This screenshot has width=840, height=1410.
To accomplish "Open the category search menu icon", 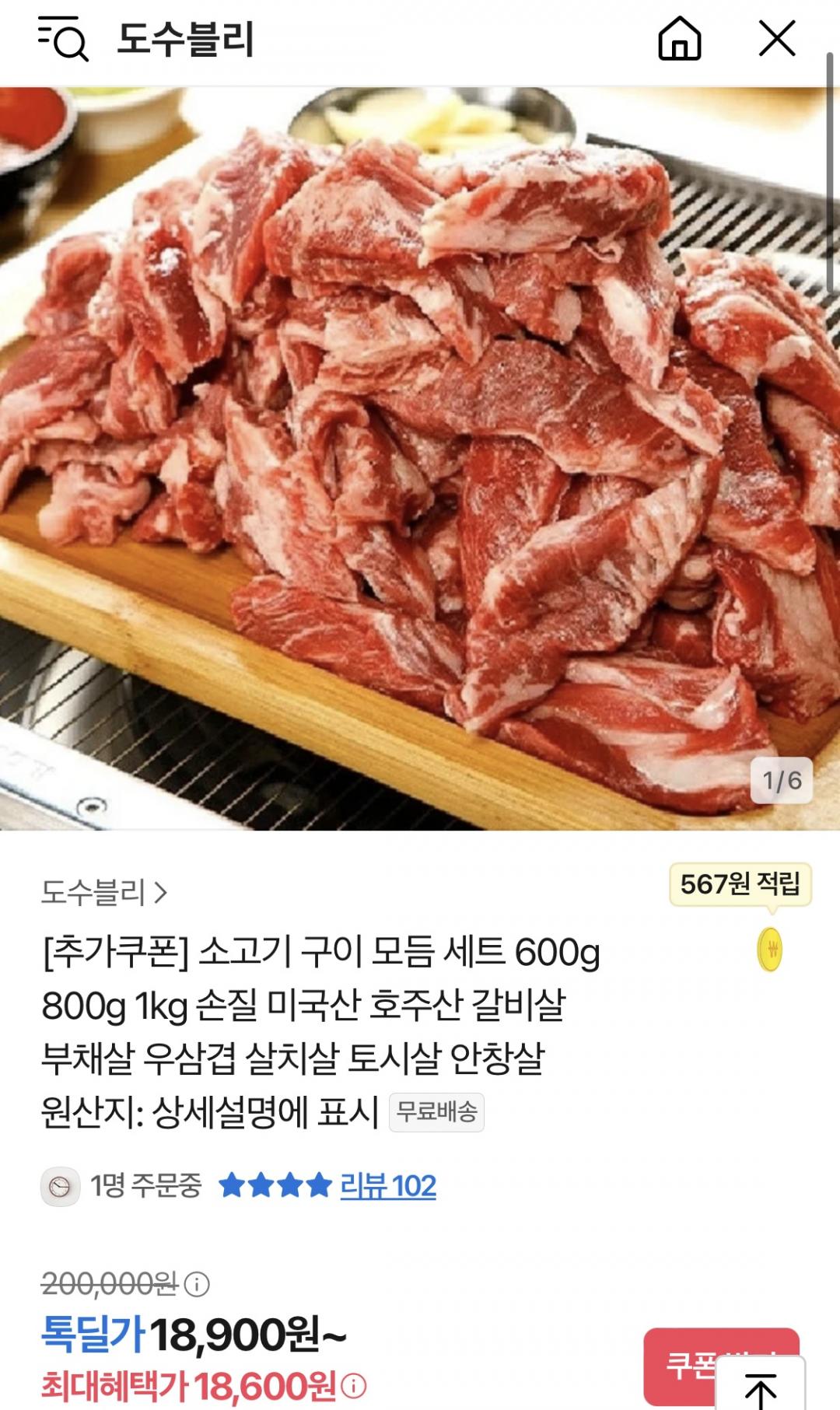I will click(x=63, y=39).
